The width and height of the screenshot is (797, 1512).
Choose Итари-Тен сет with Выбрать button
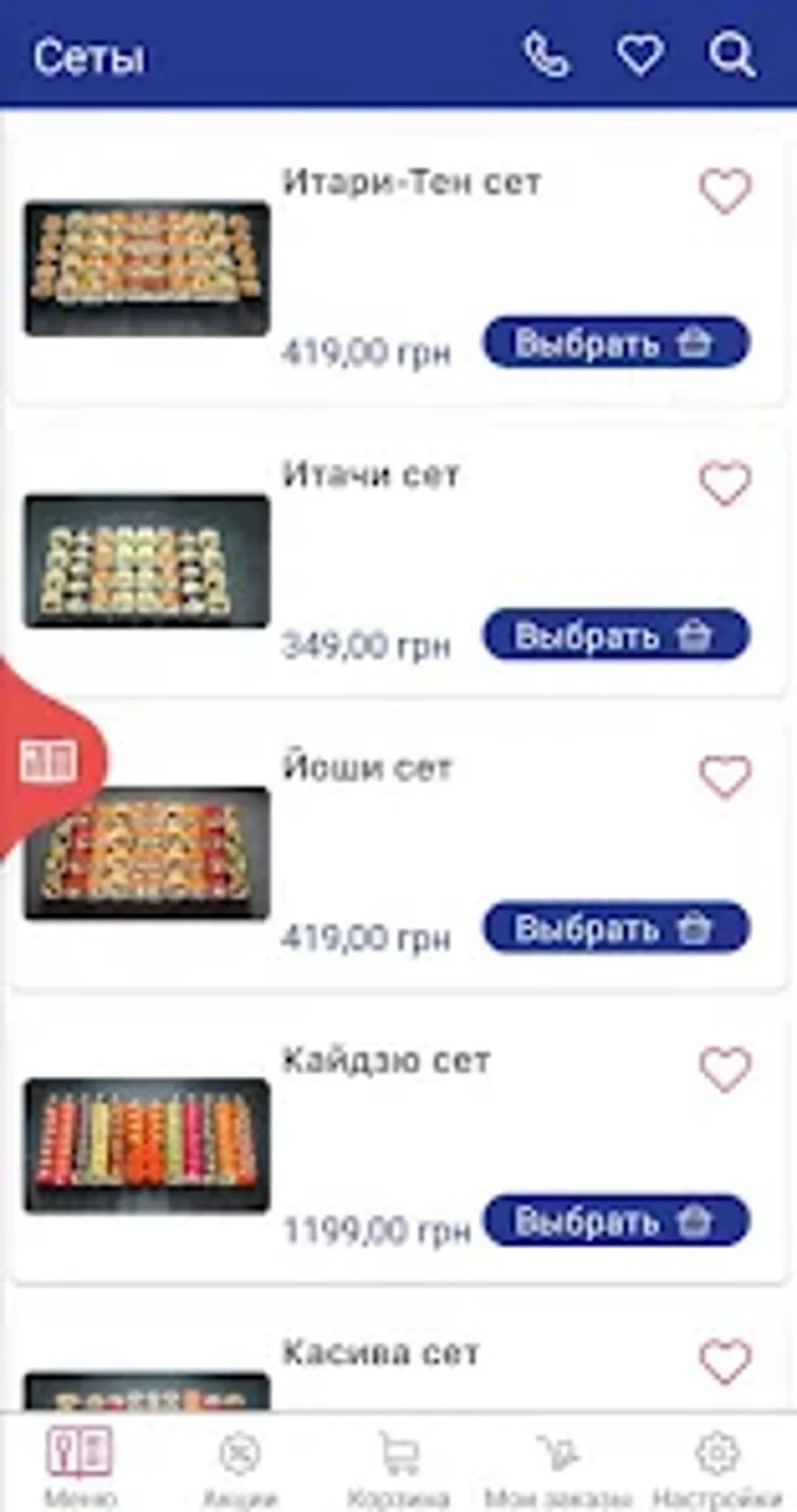[617, 342]
